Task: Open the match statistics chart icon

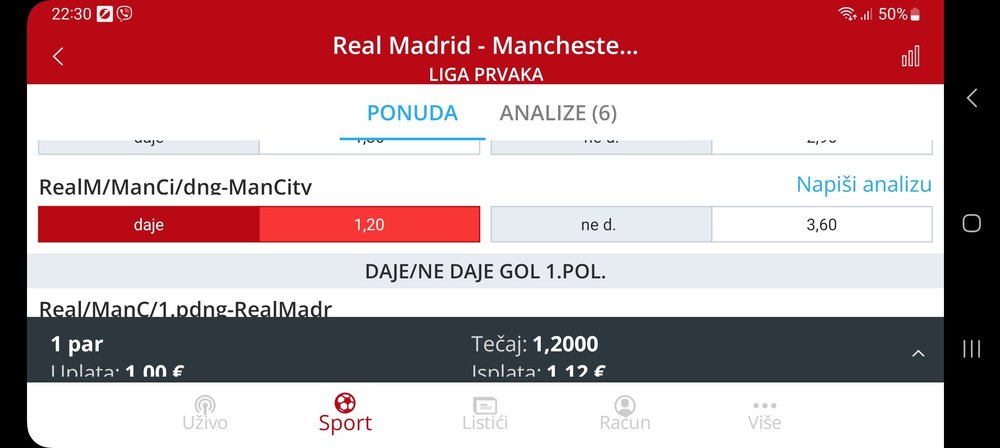Action: click(910, 57)
